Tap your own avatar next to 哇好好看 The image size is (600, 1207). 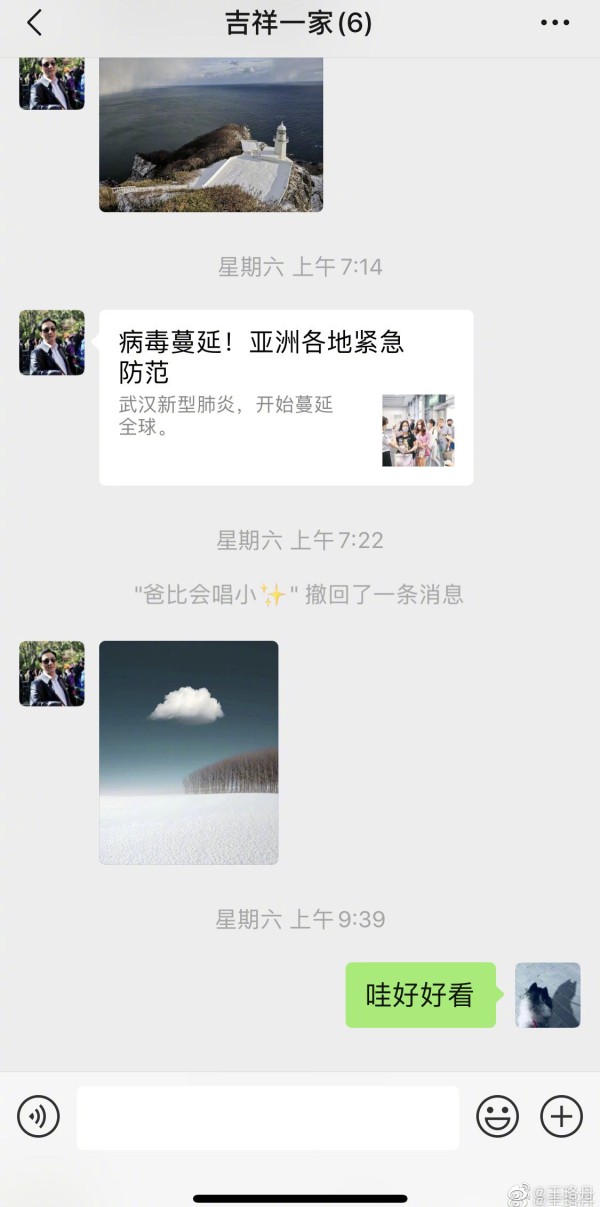point(548,995)
